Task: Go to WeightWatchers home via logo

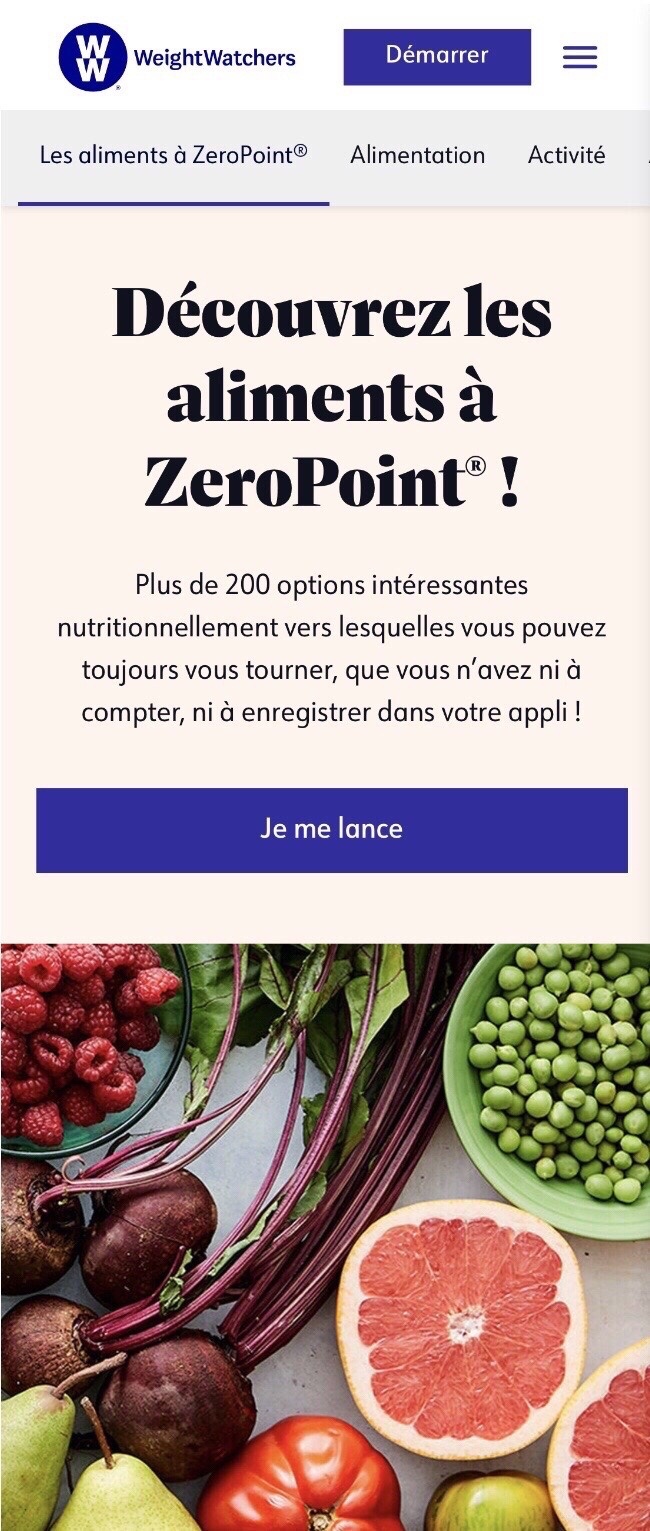Action: [x=177, y=57]
